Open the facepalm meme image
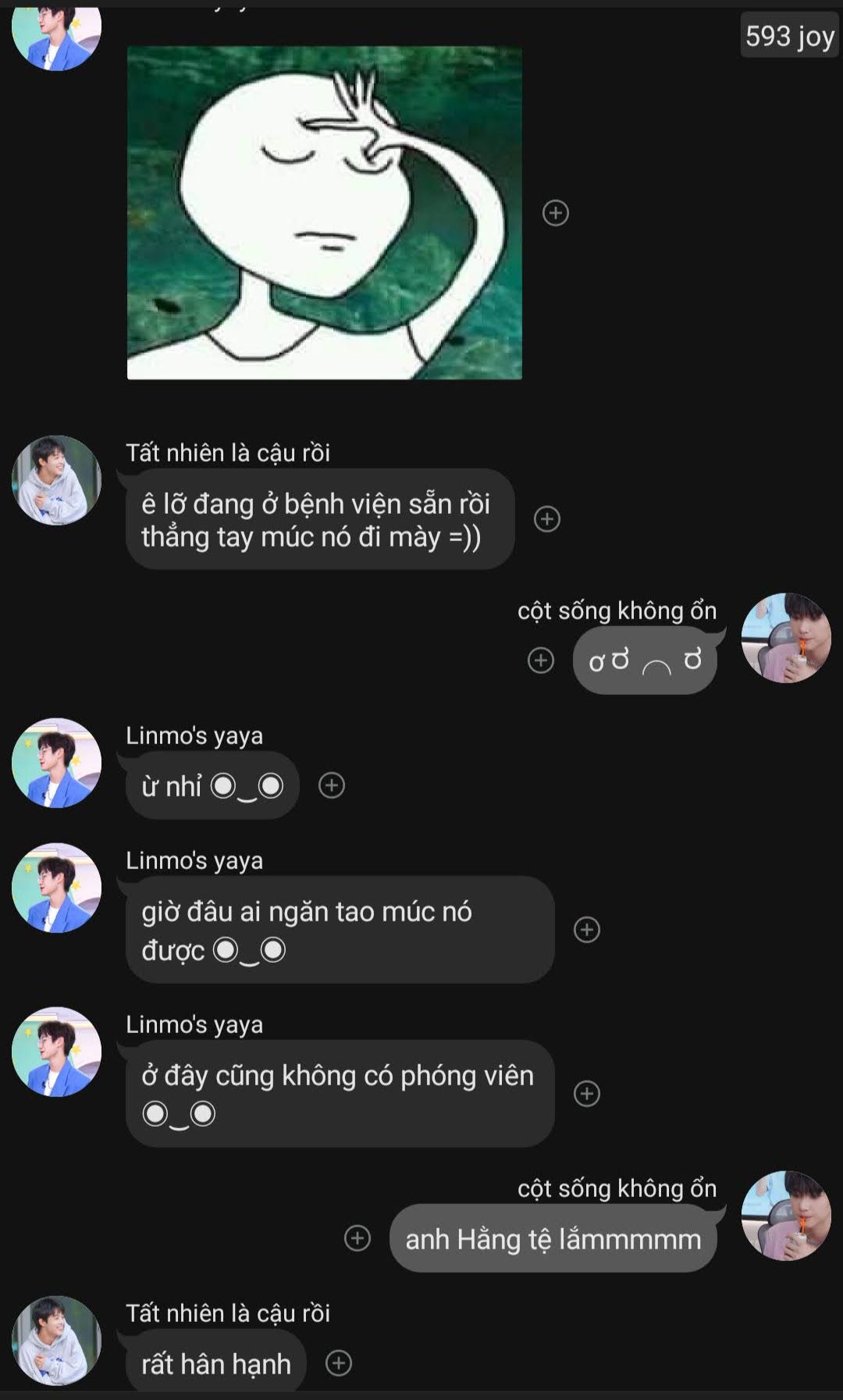Screen dimensions: 843x1400 pos(324,212)
